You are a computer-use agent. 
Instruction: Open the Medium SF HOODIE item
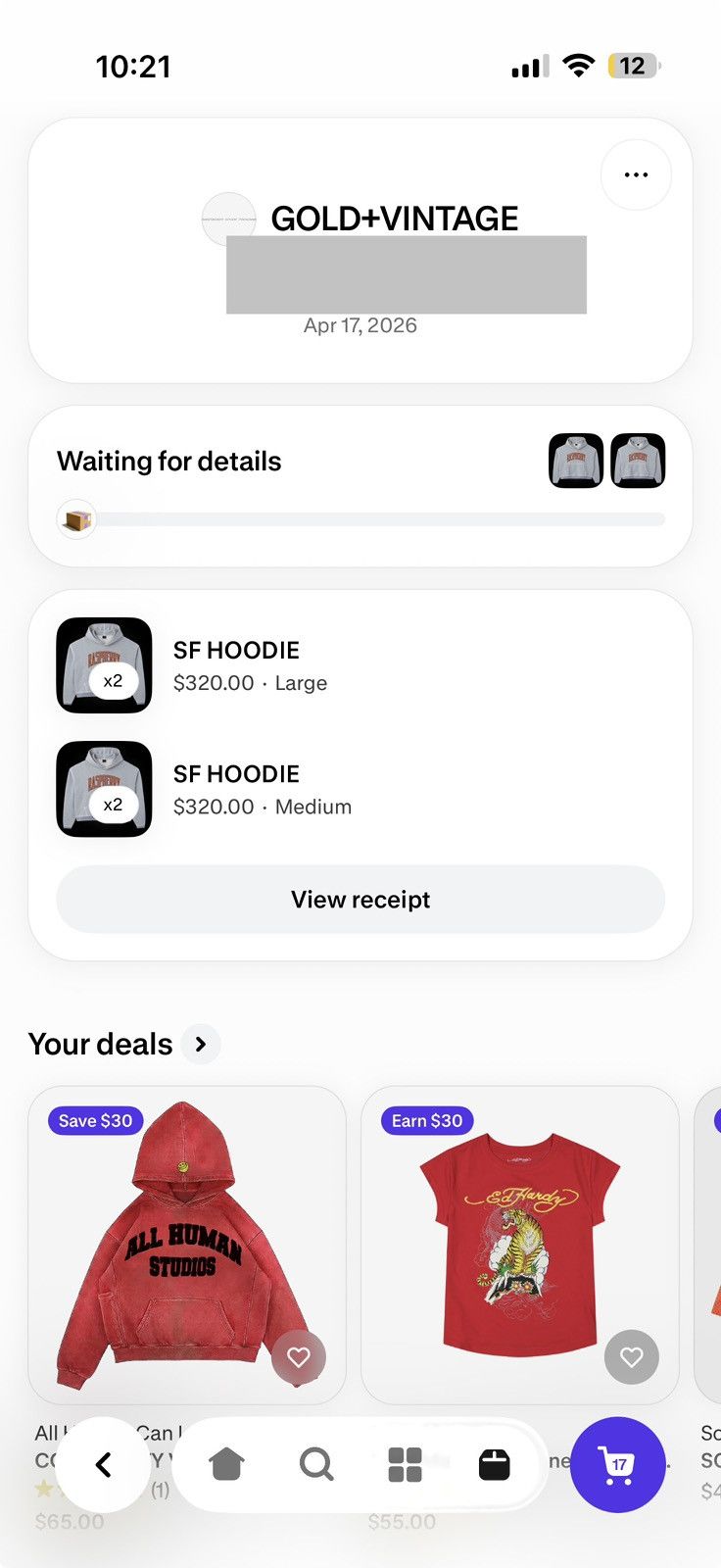coord(360,789)
